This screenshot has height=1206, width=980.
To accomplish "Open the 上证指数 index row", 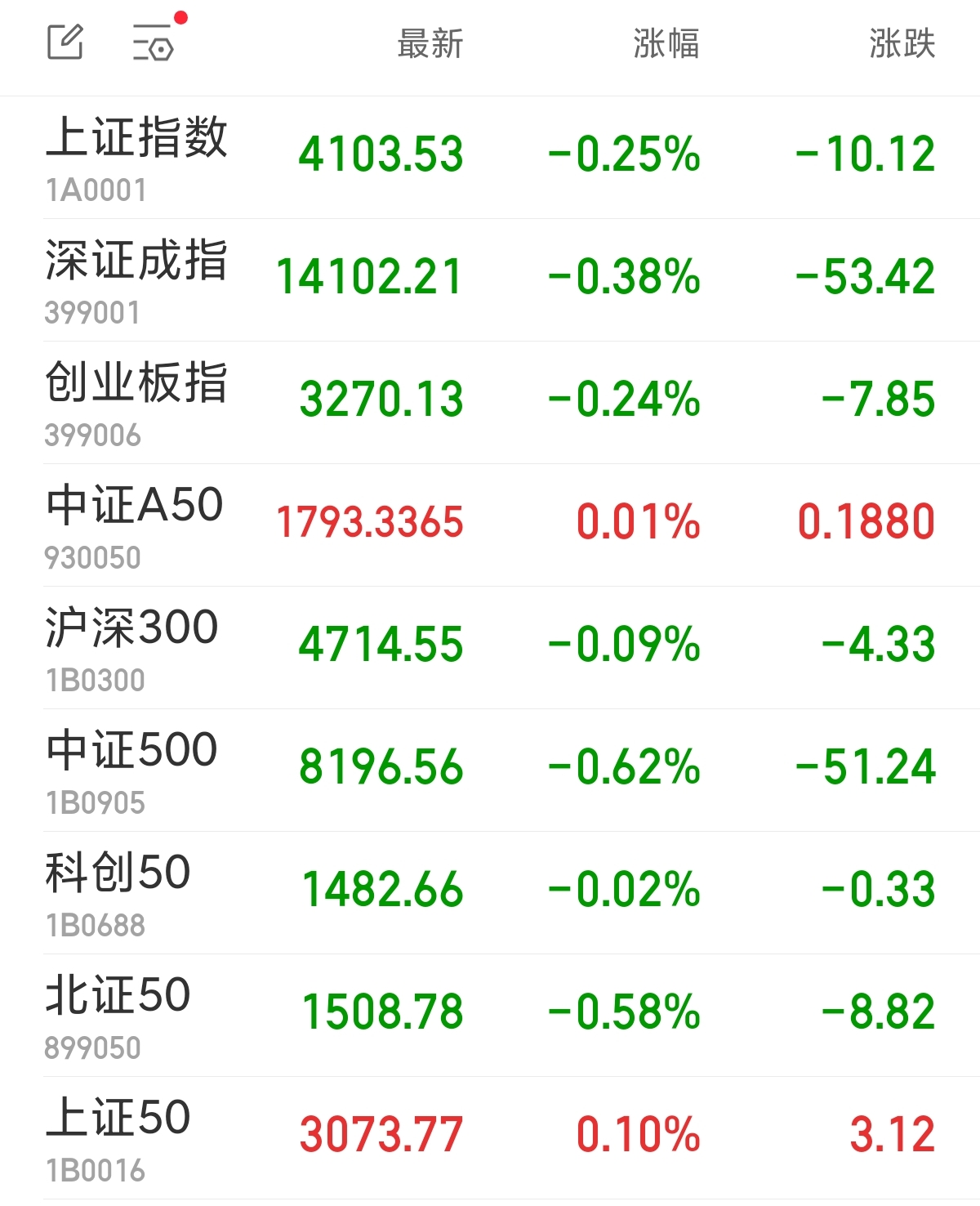I will coord(139,157).
